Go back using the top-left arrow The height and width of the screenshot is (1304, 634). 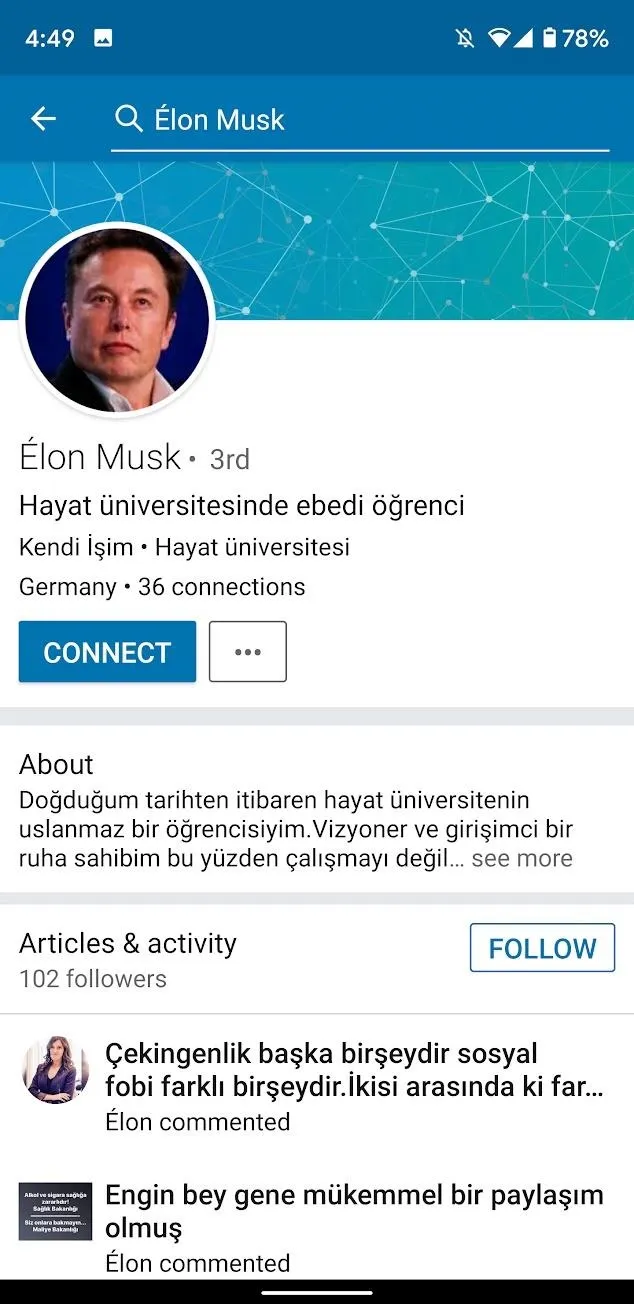(43, 119)
